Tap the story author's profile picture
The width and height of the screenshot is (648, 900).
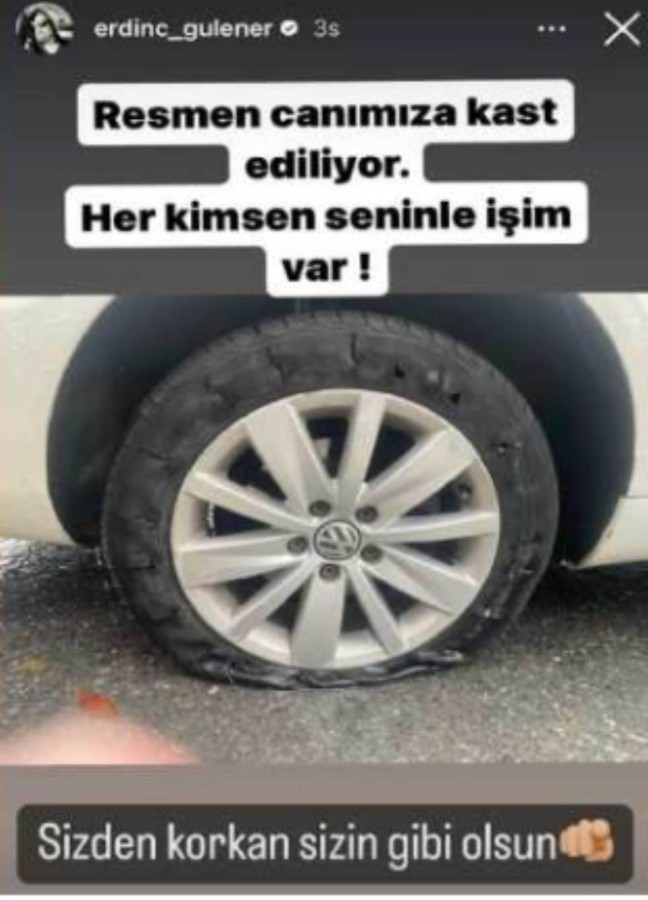(x=44, y=28)
